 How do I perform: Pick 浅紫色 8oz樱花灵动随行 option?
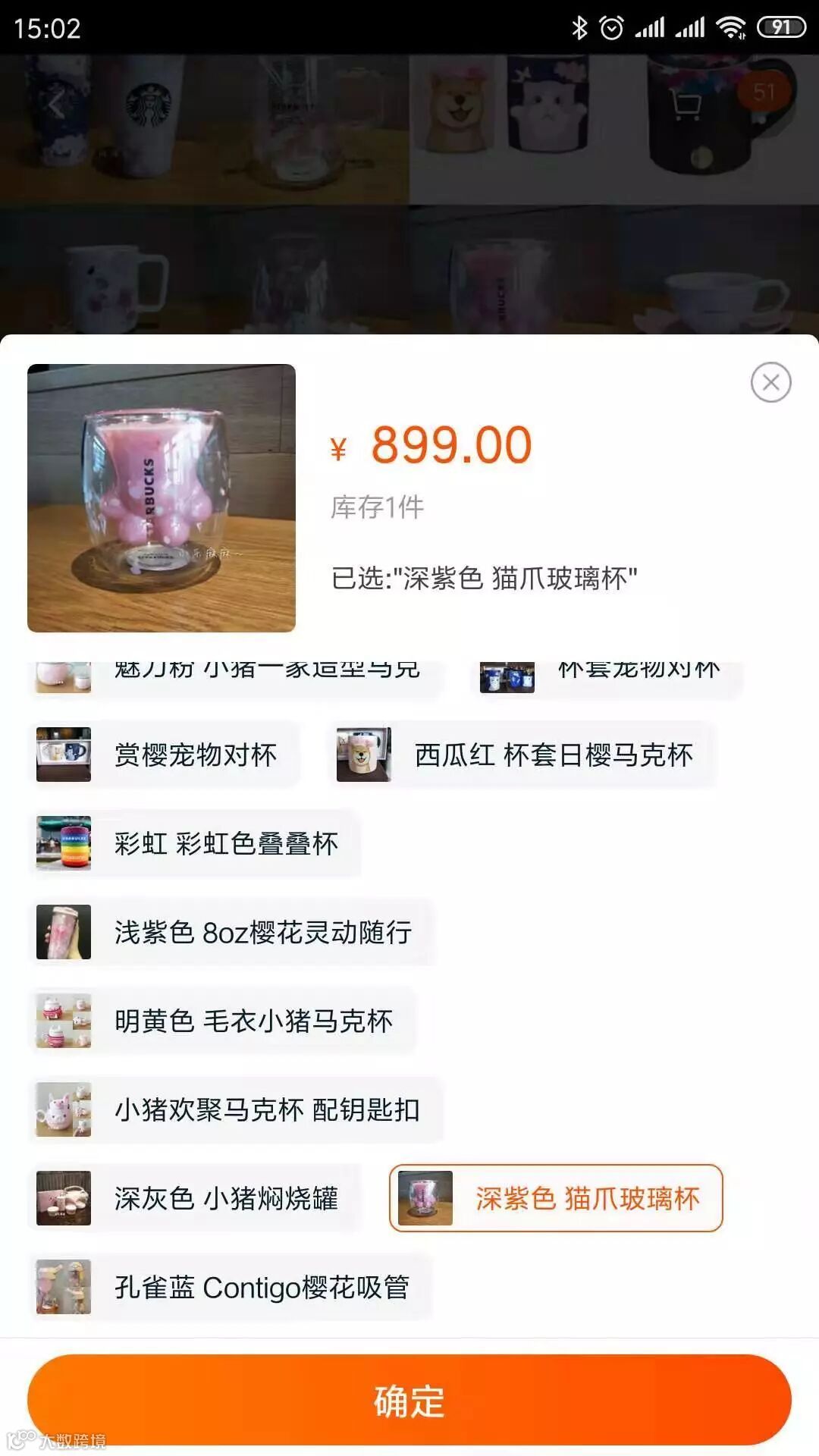tap(232, 932)
